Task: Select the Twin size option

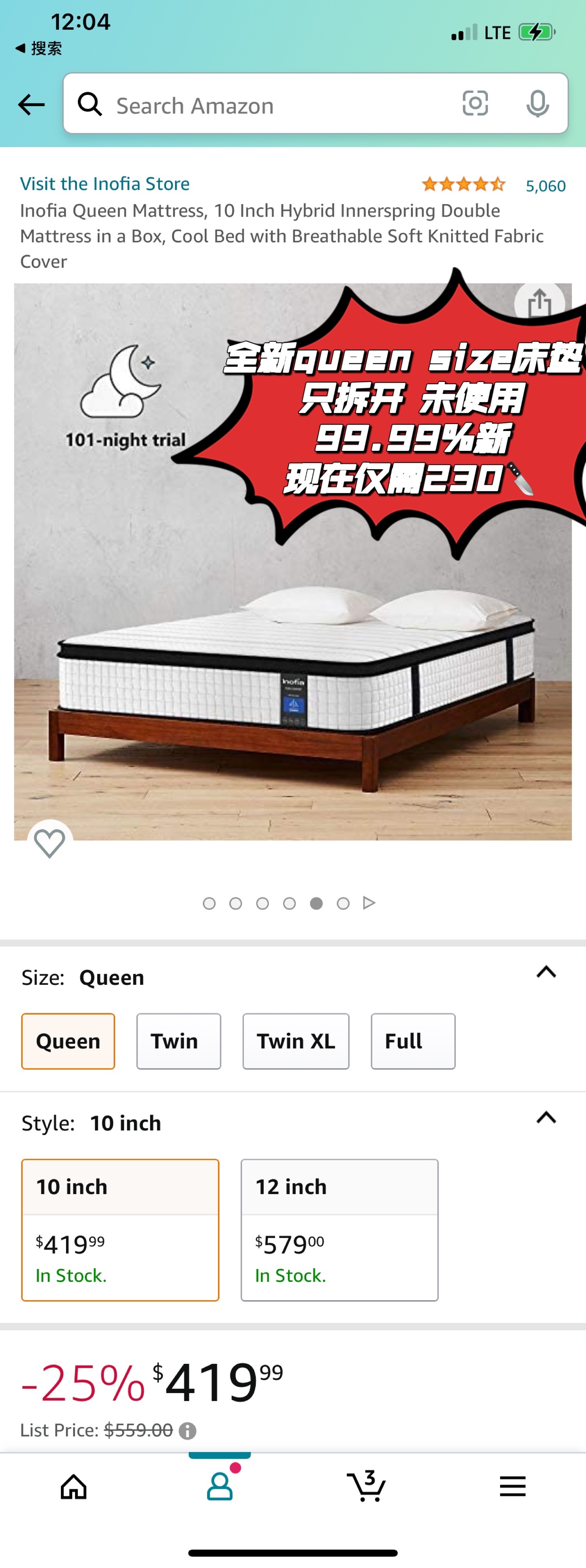Action: [x=178, y=1041]
